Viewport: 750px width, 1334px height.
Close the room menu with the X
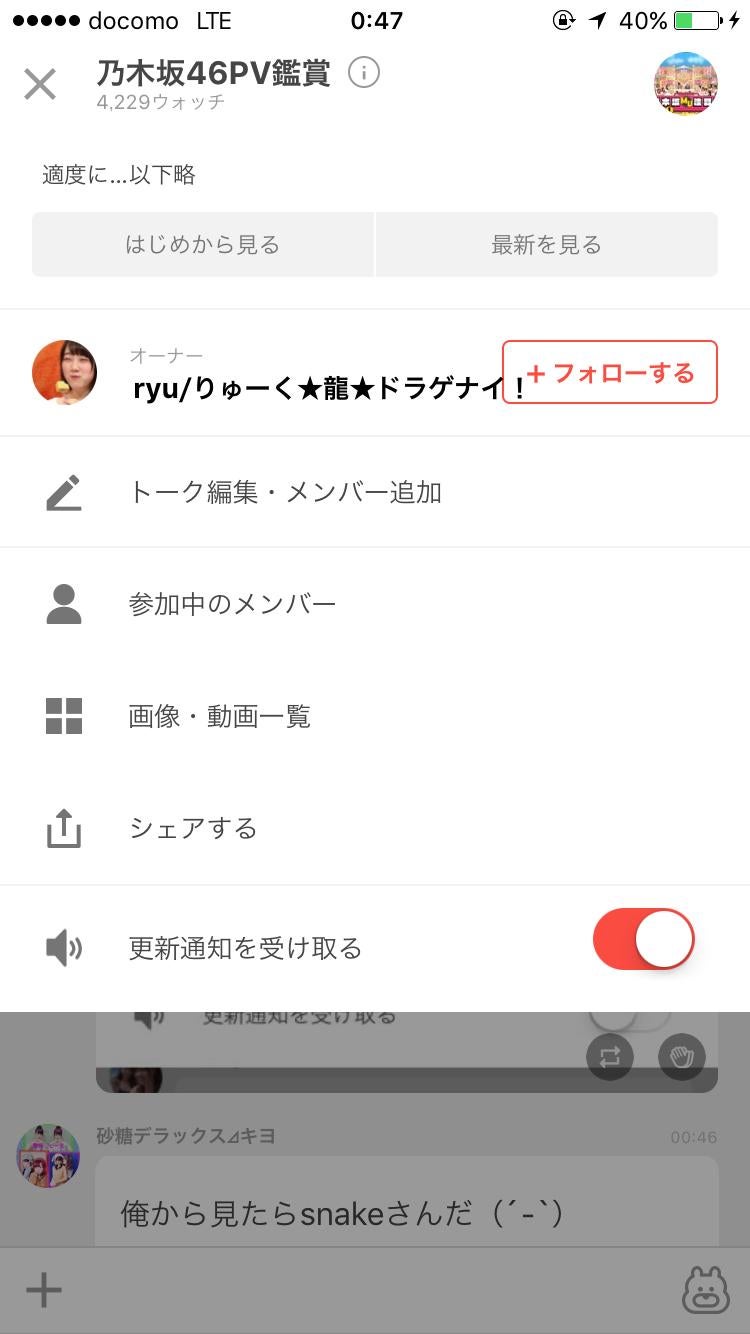[x=40, y=84]
